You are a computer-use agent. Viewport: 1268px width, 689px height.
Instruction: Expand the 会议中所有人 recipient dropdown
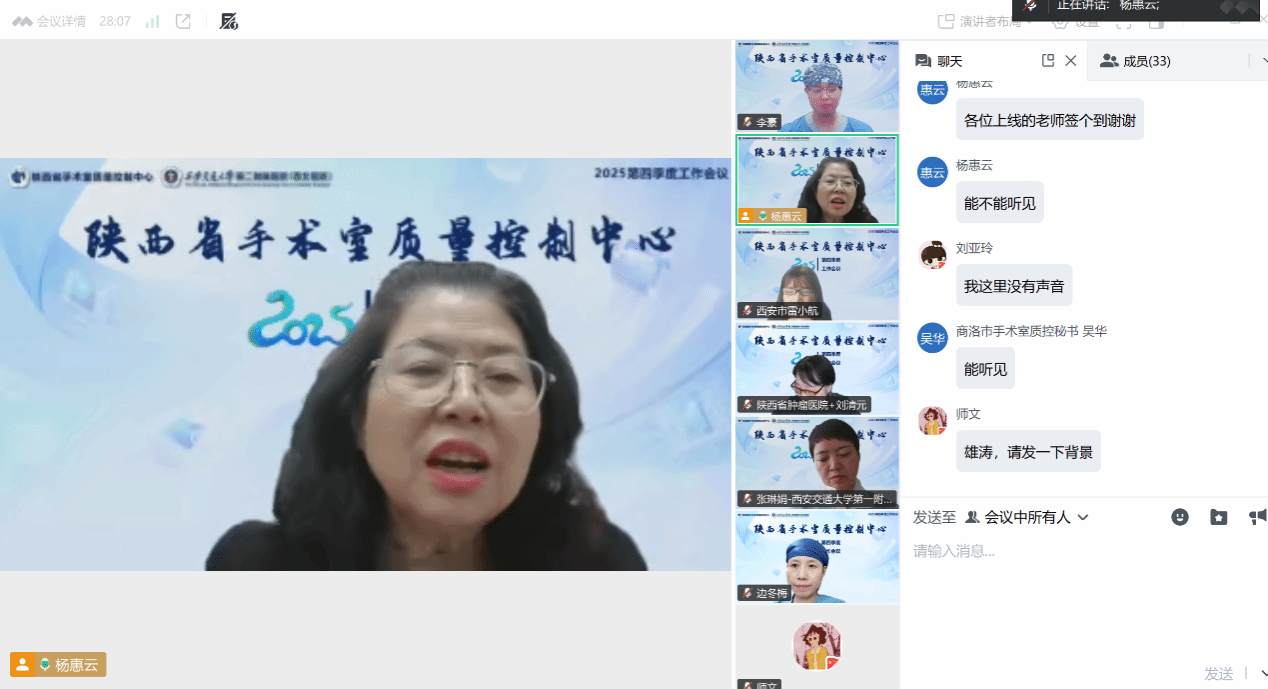1027,517
